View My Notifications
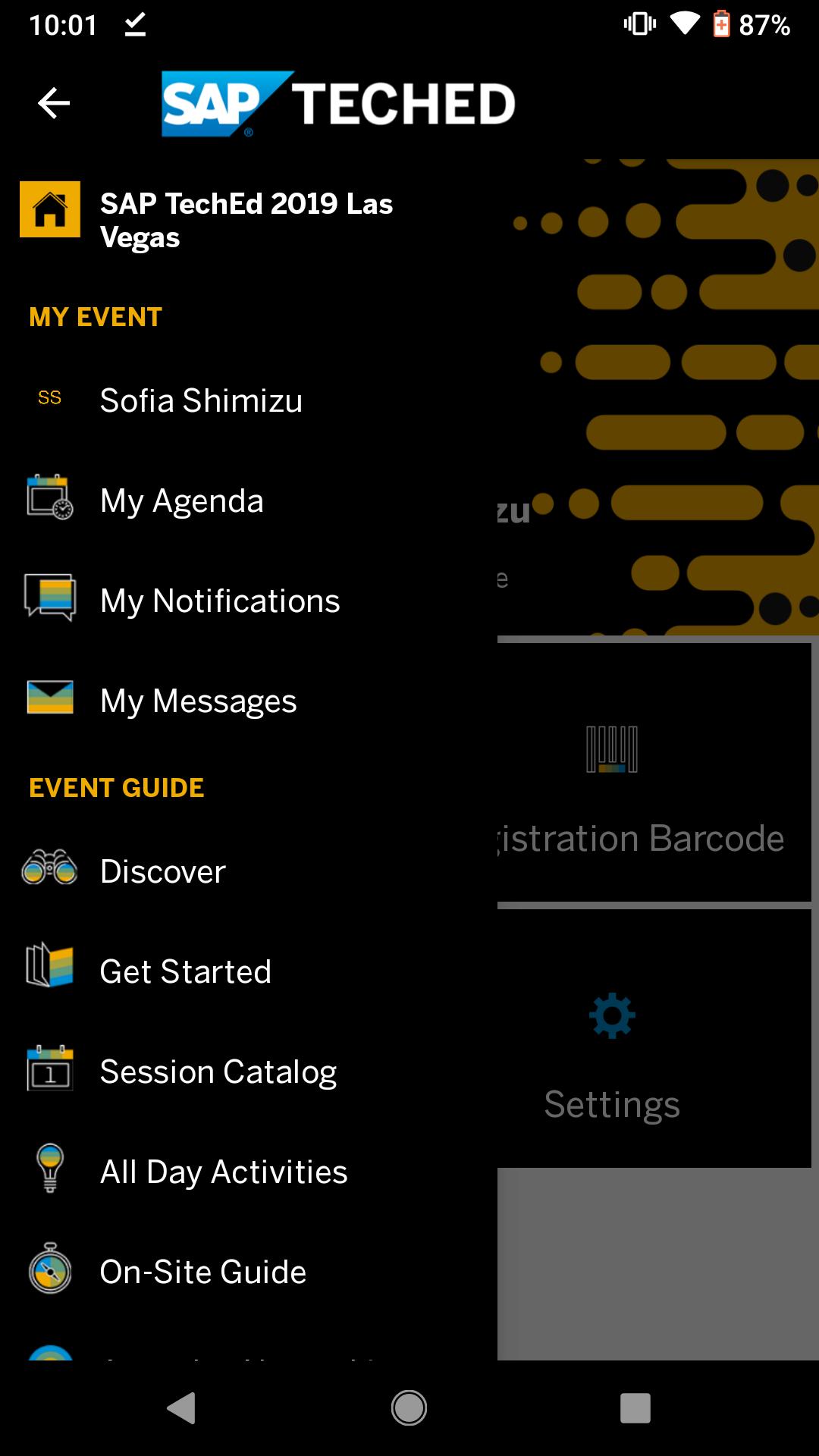 (220, 601)
